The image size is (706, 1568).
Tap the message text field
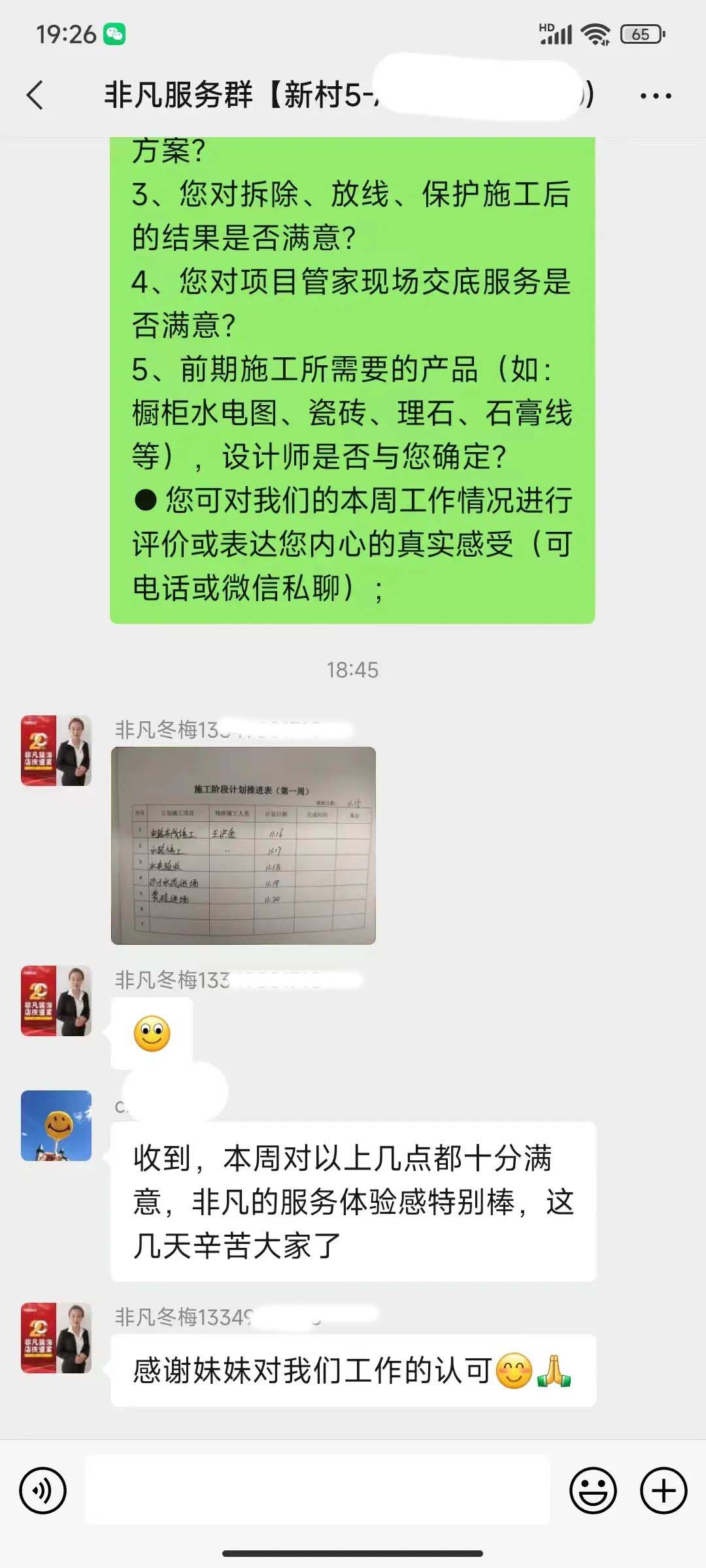[x=318, y=1491]
